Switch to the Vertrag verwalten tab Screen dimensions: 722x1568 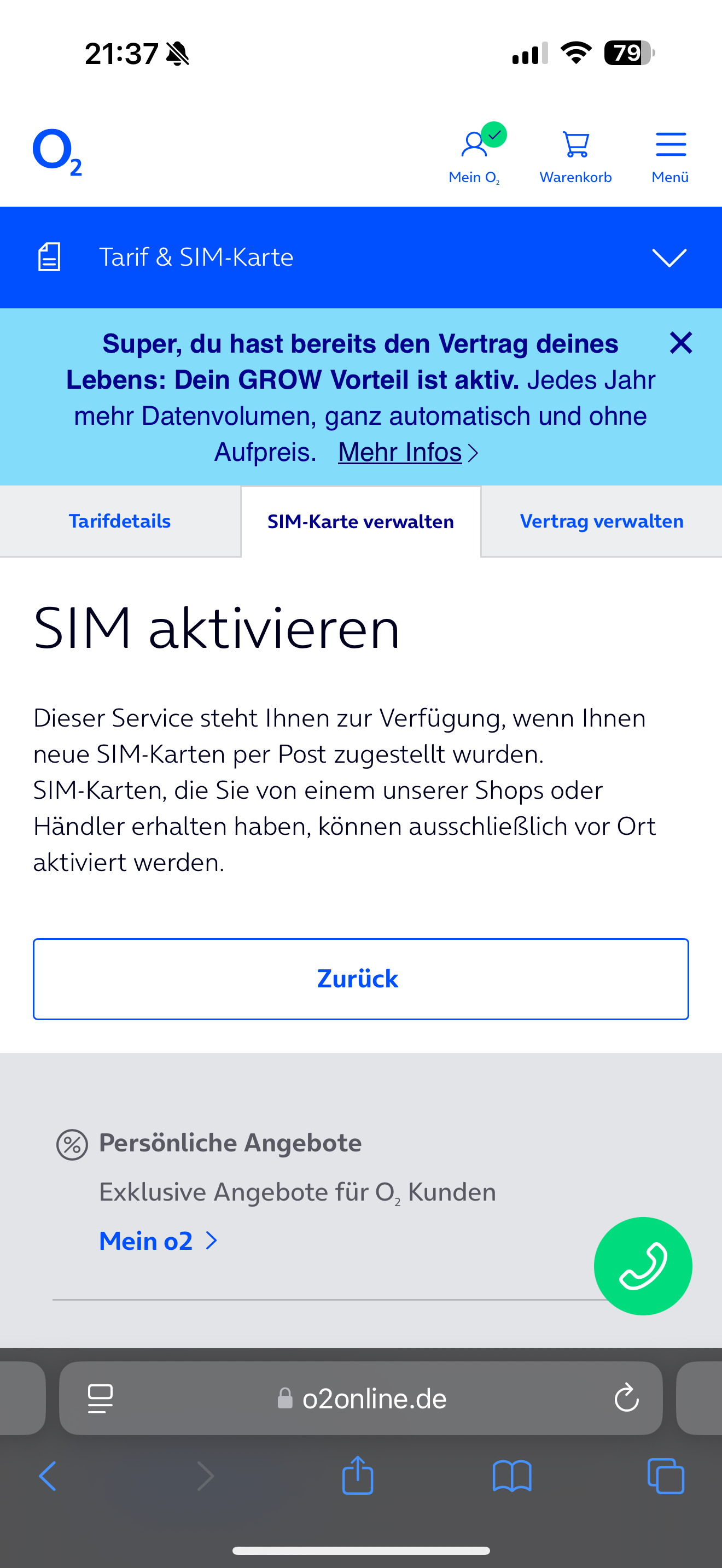pos(602,521)
